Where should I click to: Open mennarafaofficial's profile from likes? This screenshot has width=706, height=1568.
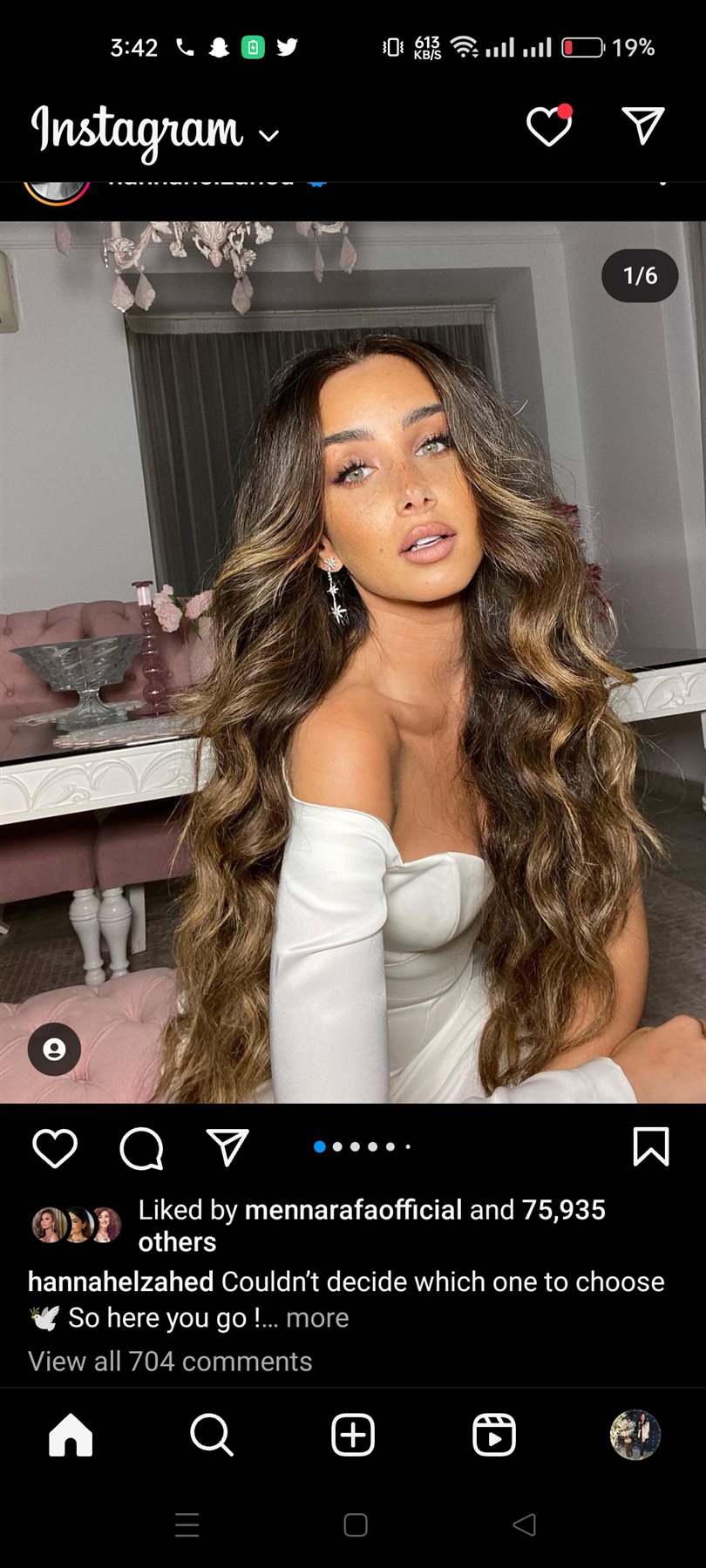pyautogui.click(x=353, y=1209)
